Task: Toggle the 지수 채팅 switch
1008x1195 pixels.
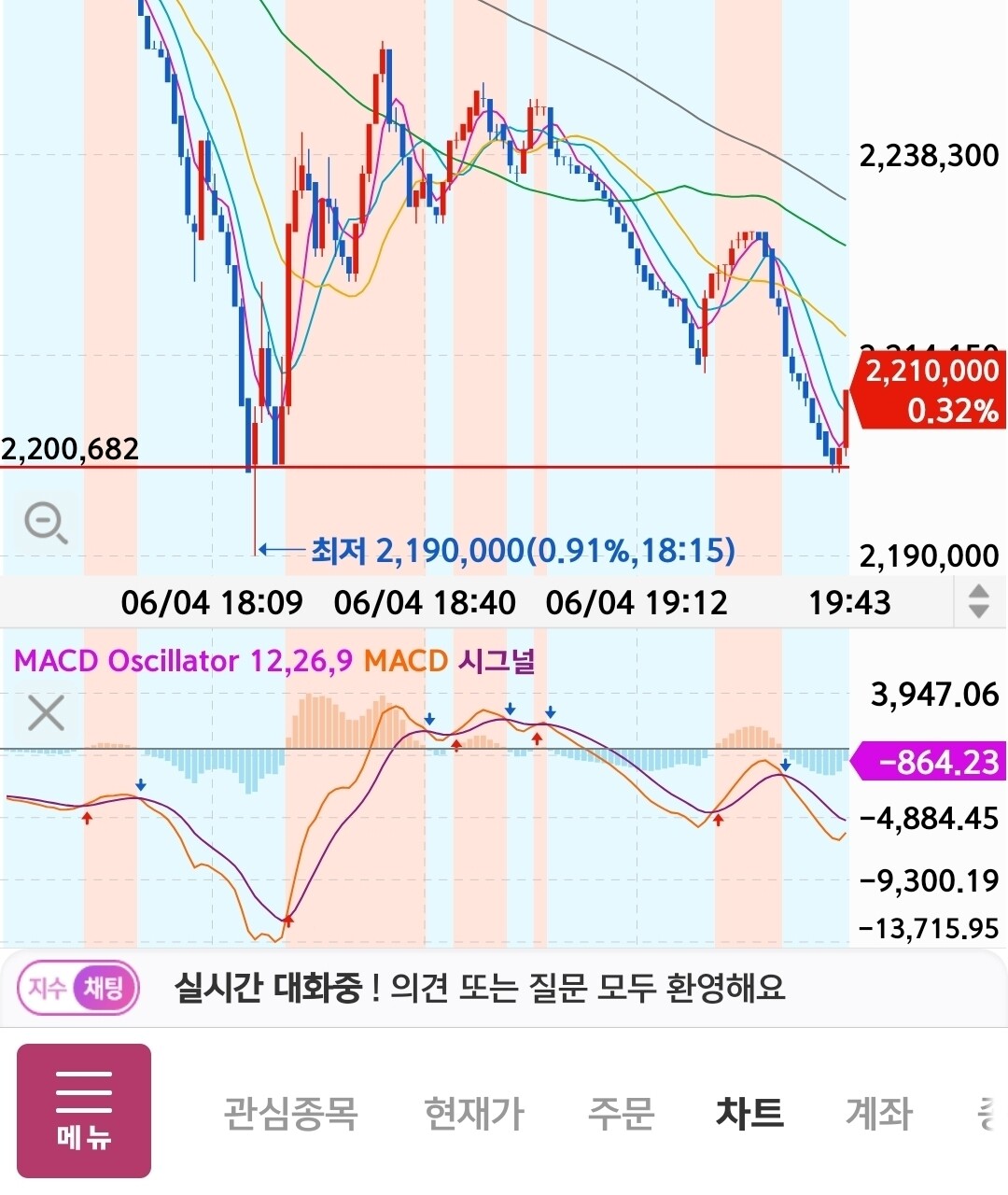Action: click(x=78, y=988)
